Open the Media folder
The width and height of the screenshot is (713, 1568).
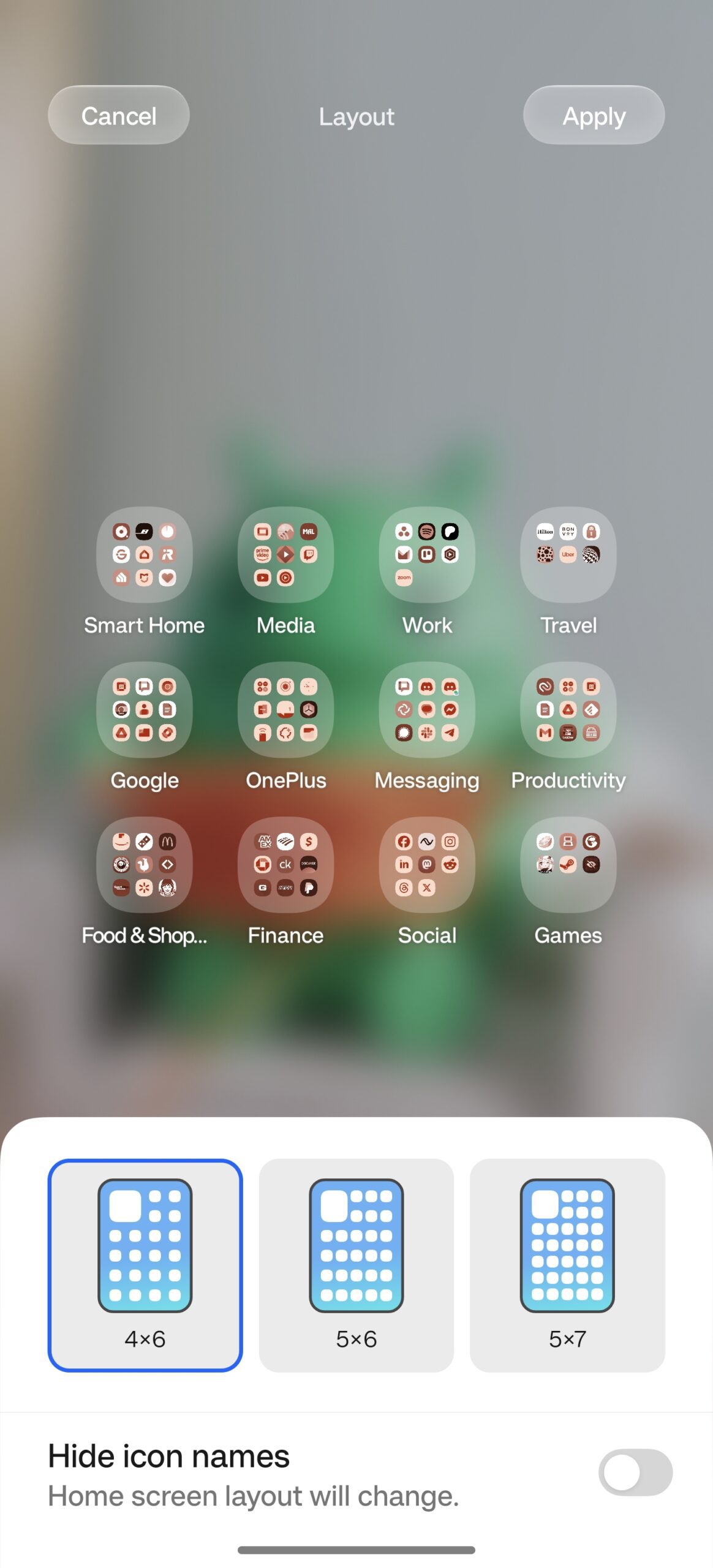pos(285,555)
